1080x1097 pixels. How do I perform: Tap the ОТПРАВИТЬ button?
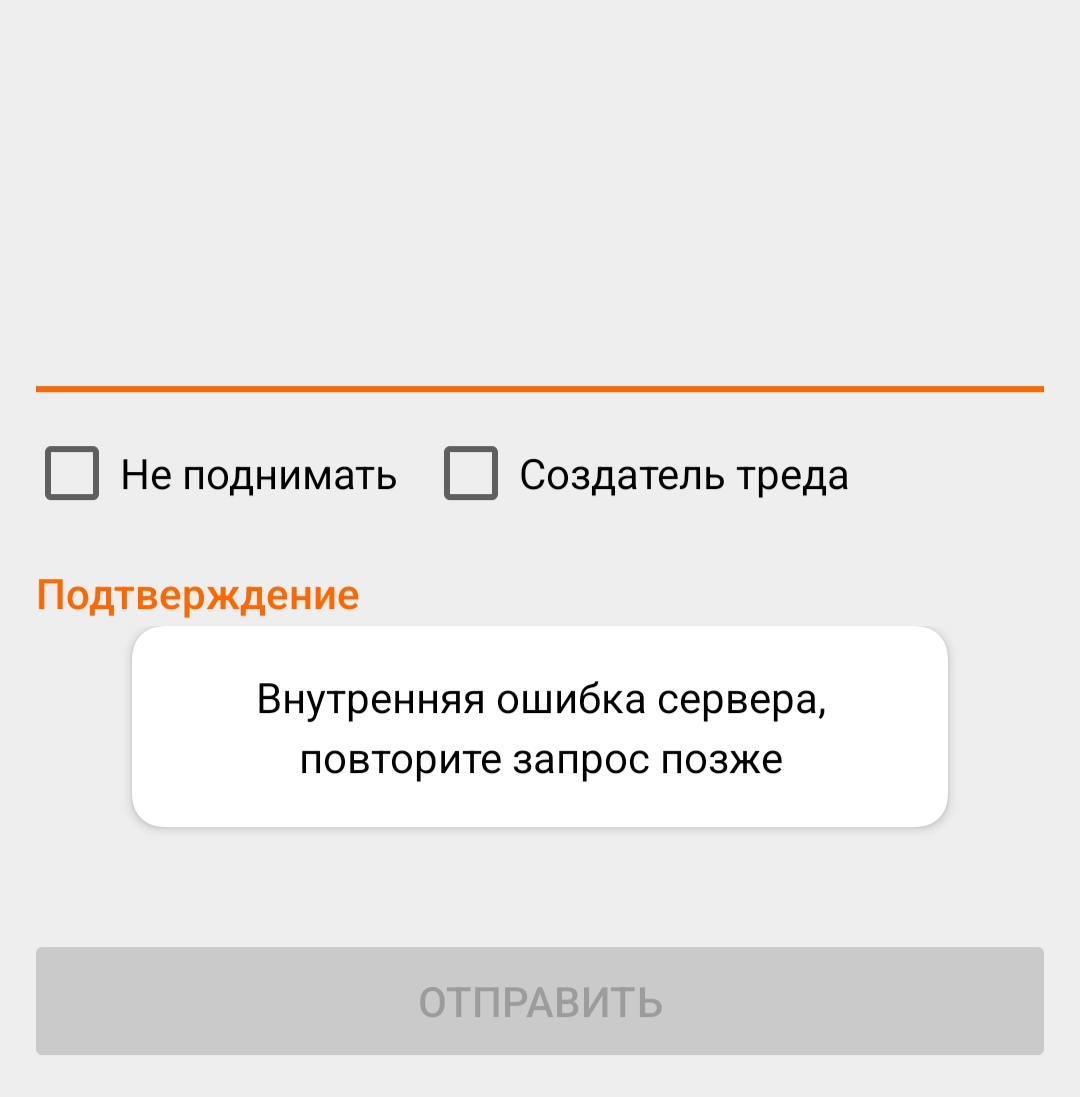(540, 1001)
